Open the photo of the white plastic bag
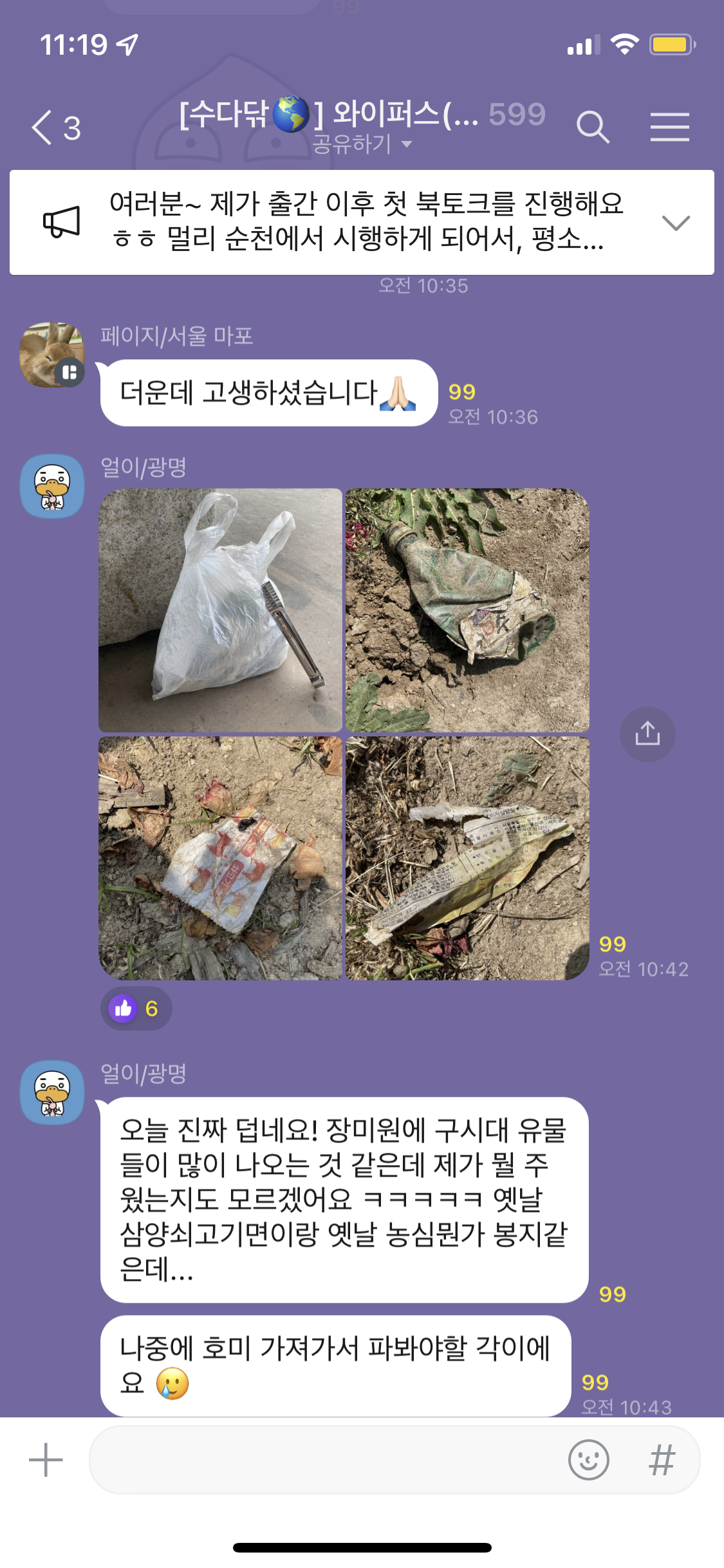724x1568 pixels. (x=221, y=610)
